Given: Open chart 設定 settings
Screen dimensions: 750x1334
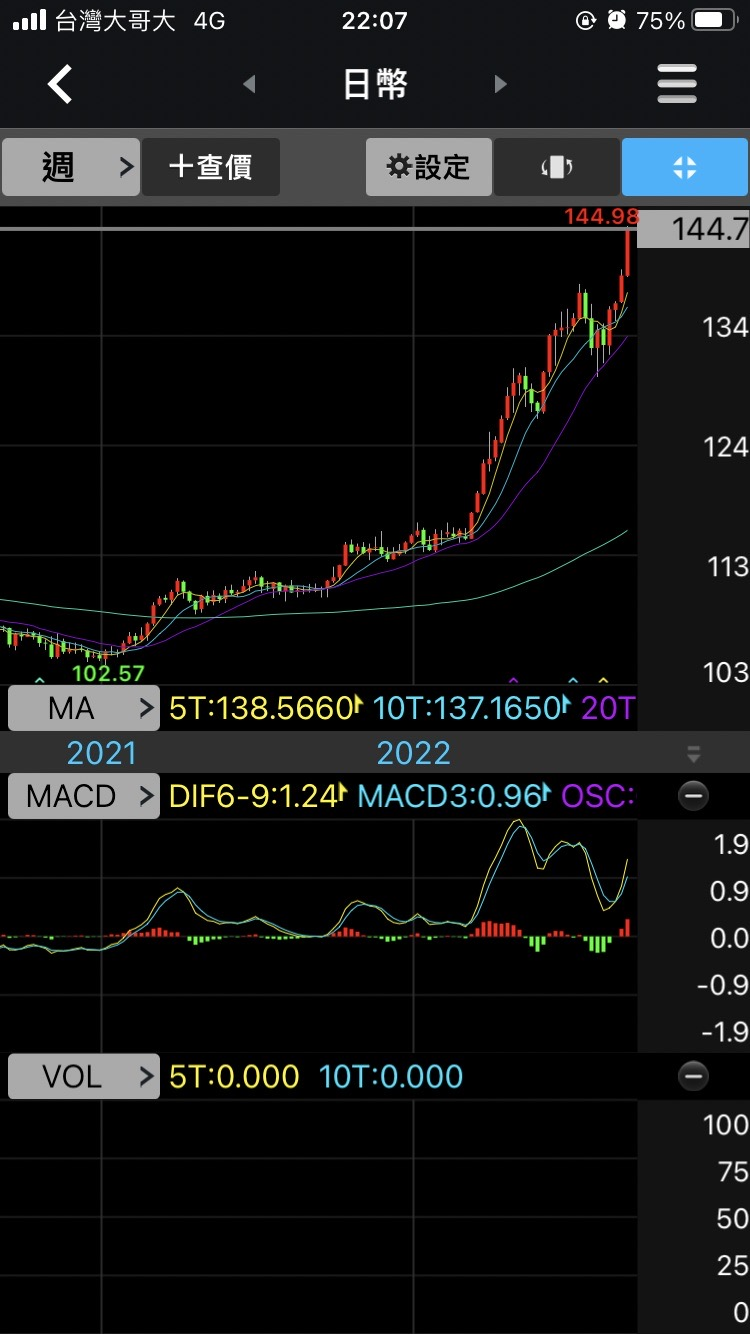Looking at the screenshot, I should pyautogui.click(x=429, y=167).
